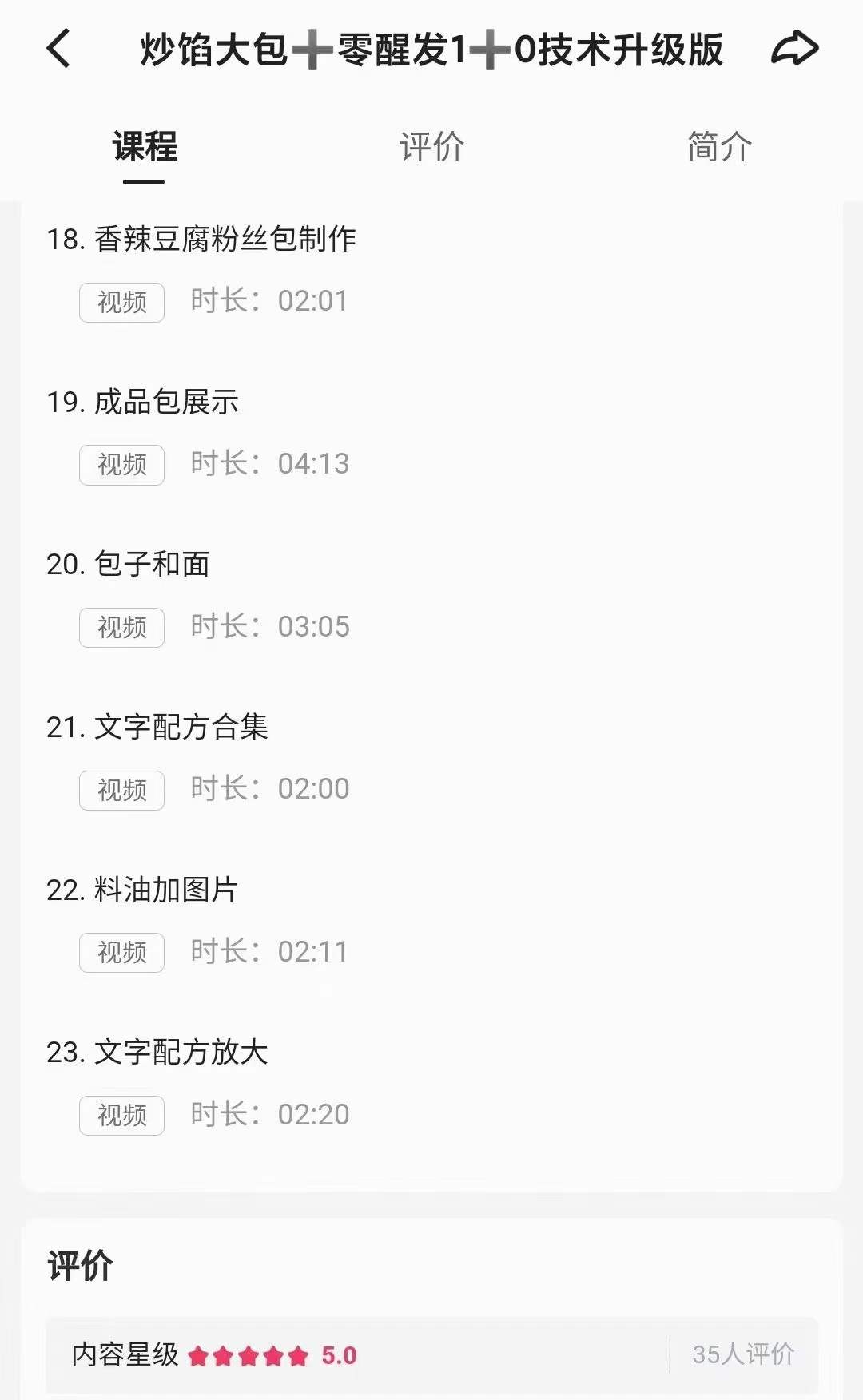
Task: Tap the 视频 badge for lesson 20
Action: click(x=121, y=628)
